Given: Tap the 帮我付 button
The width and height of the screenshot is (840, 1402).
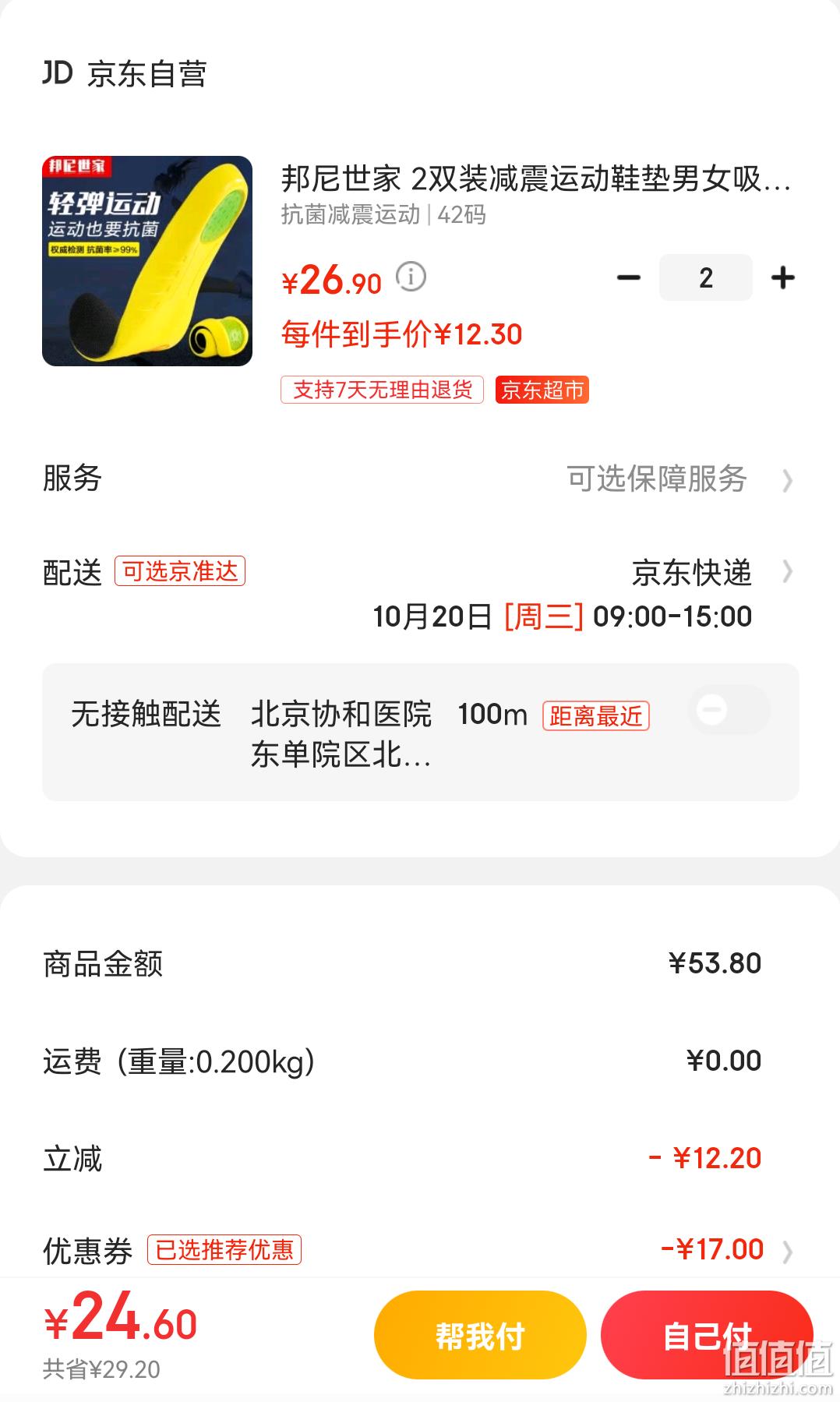Looking at the screenshot, I should (480, 1335).
